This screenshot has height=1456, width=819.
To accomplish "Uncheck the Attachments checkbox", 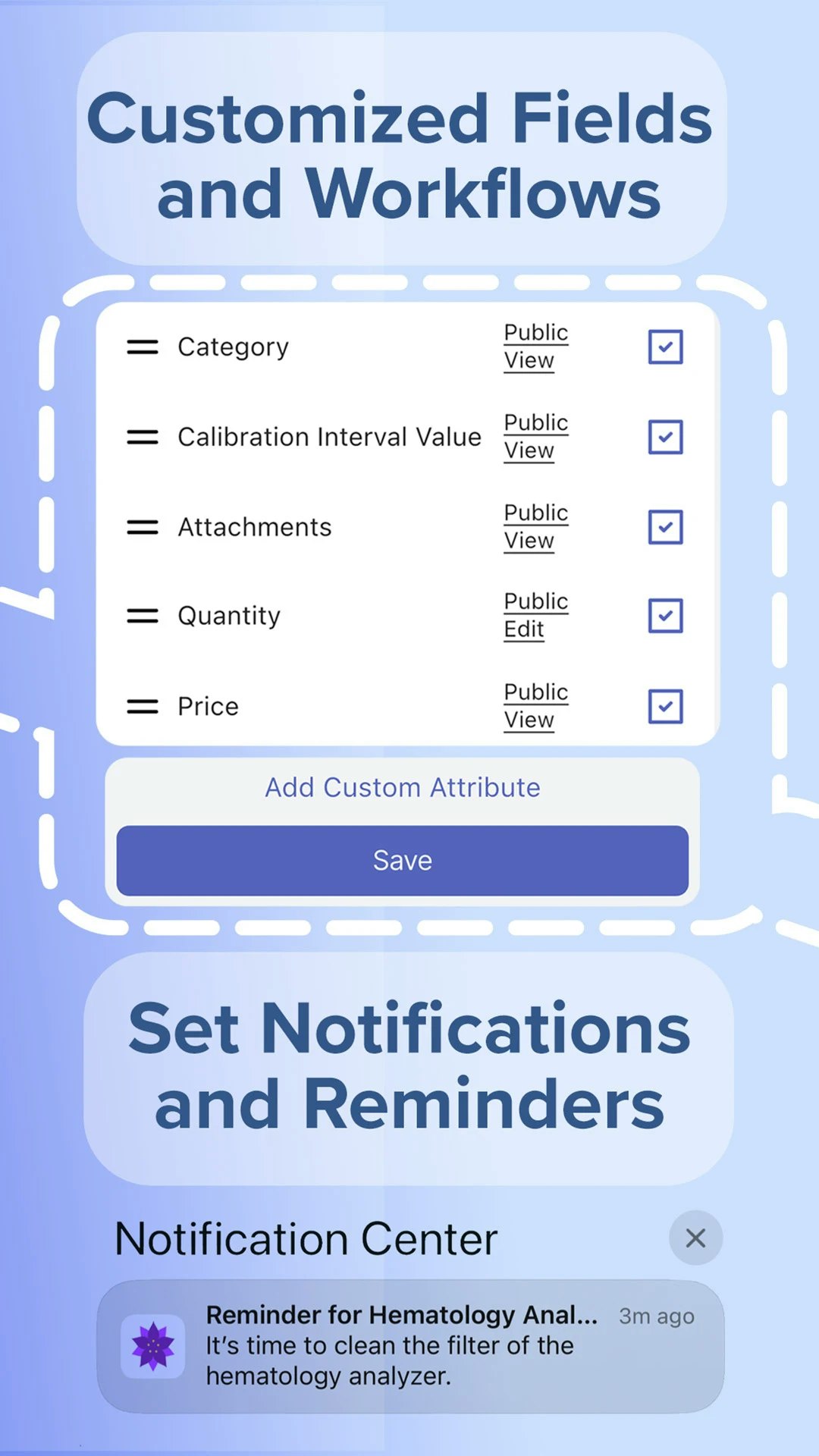I will (666, 526).
